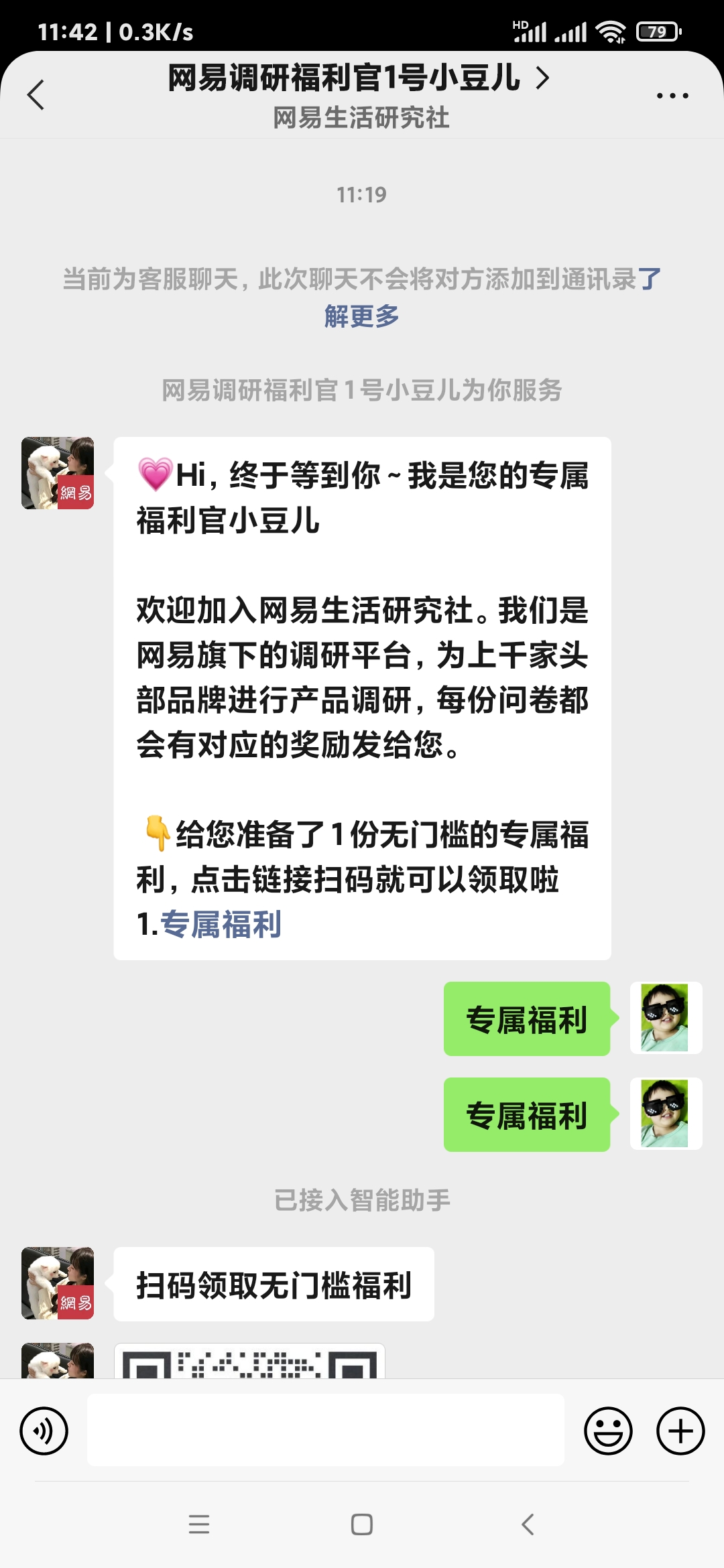Image resolution: width=724 pixels, height=1568 pixels.
Task: Tap system home button
Action: point(362,1524)
